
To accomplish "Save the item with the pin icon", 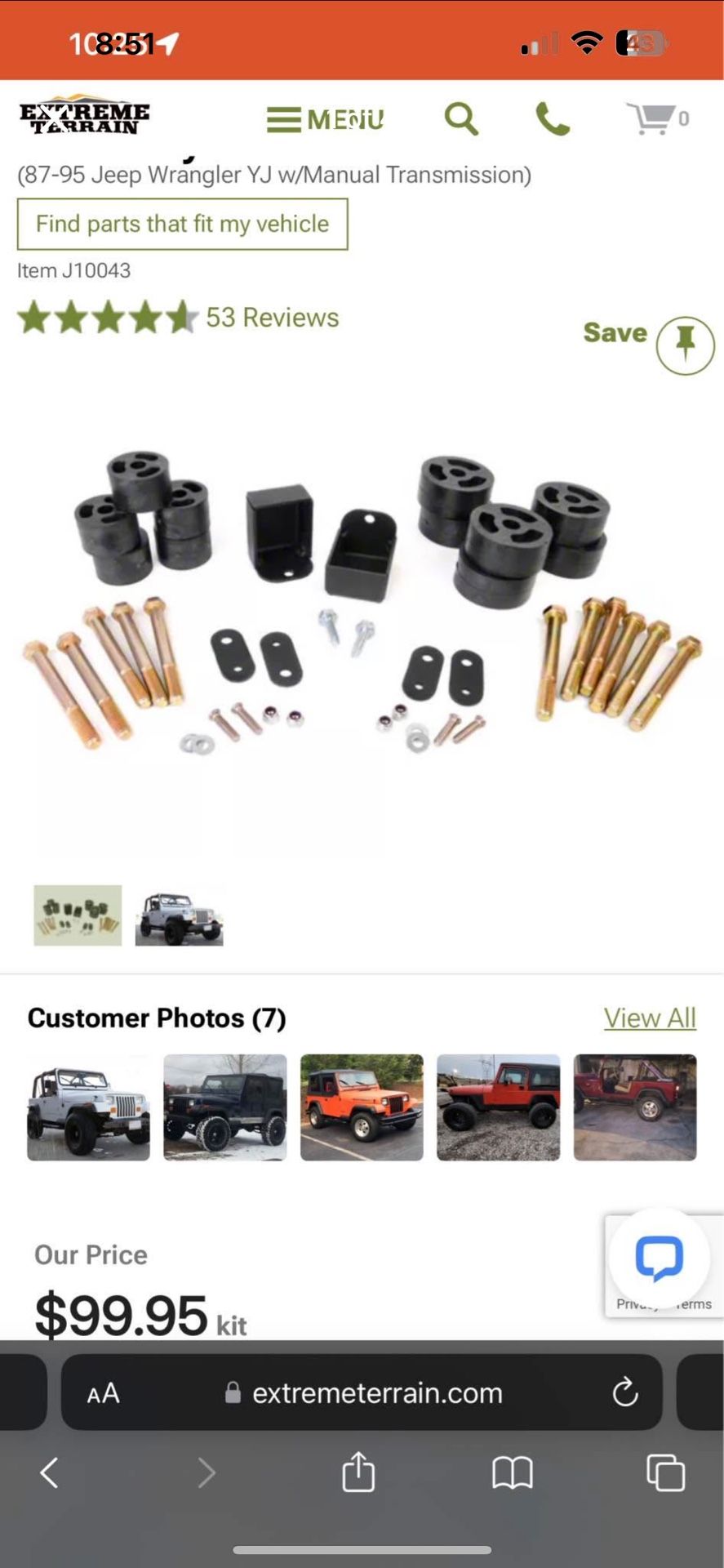I will tap(684, 345).
